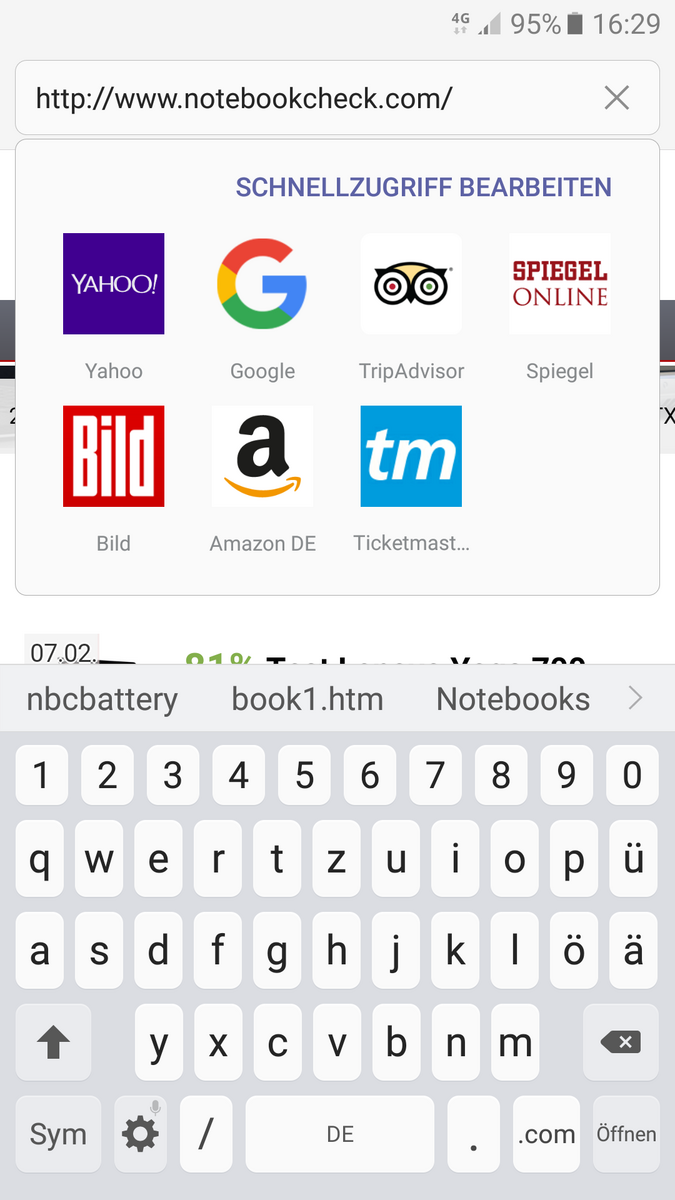Expand more keyboard suggestions with the arrow
The width and height of the screenshot is (675, 1200).
pyautogui.click(x=635, y=698)
